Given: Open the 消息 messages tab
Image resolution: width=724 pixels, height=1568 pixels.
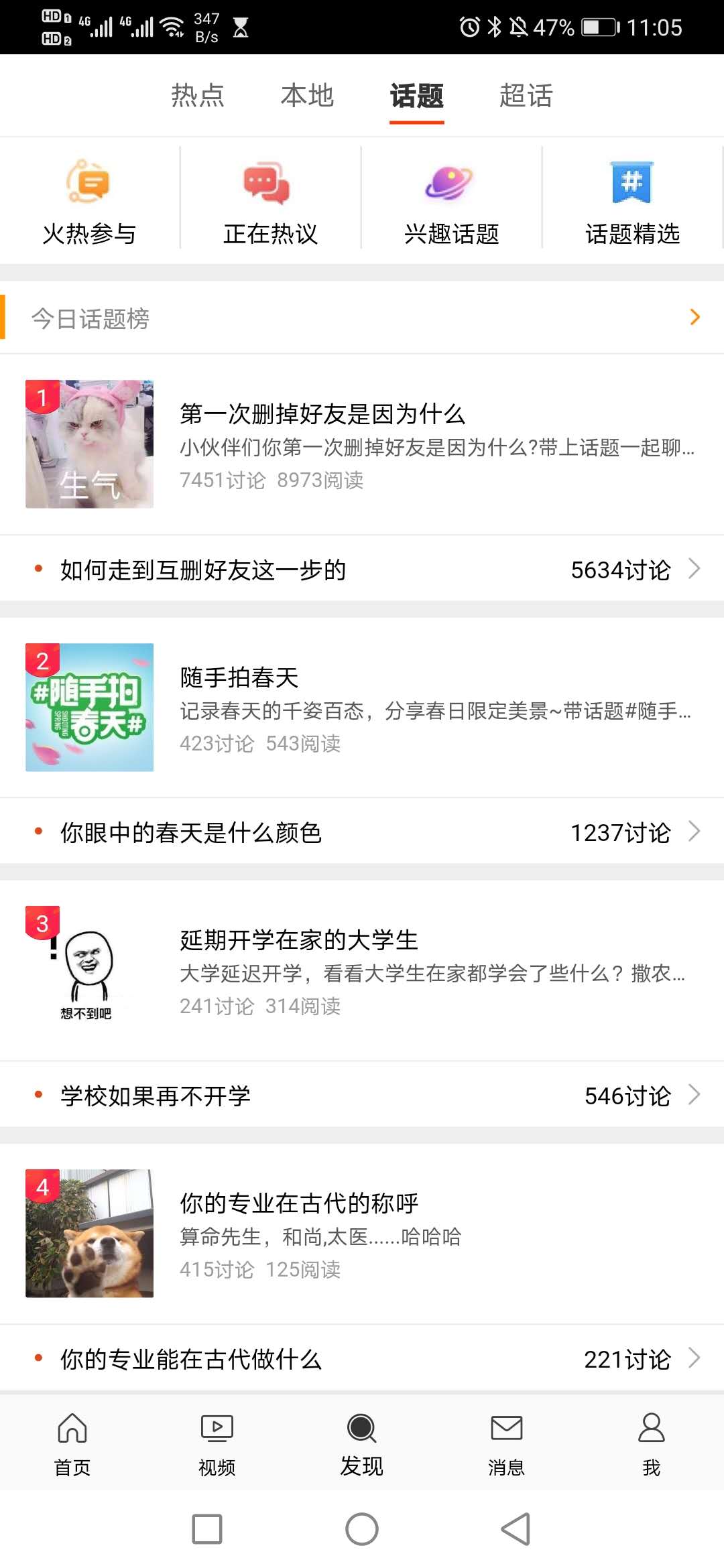Looking at the screenshot, I should pyautogui.click(x=506, y=1444).
